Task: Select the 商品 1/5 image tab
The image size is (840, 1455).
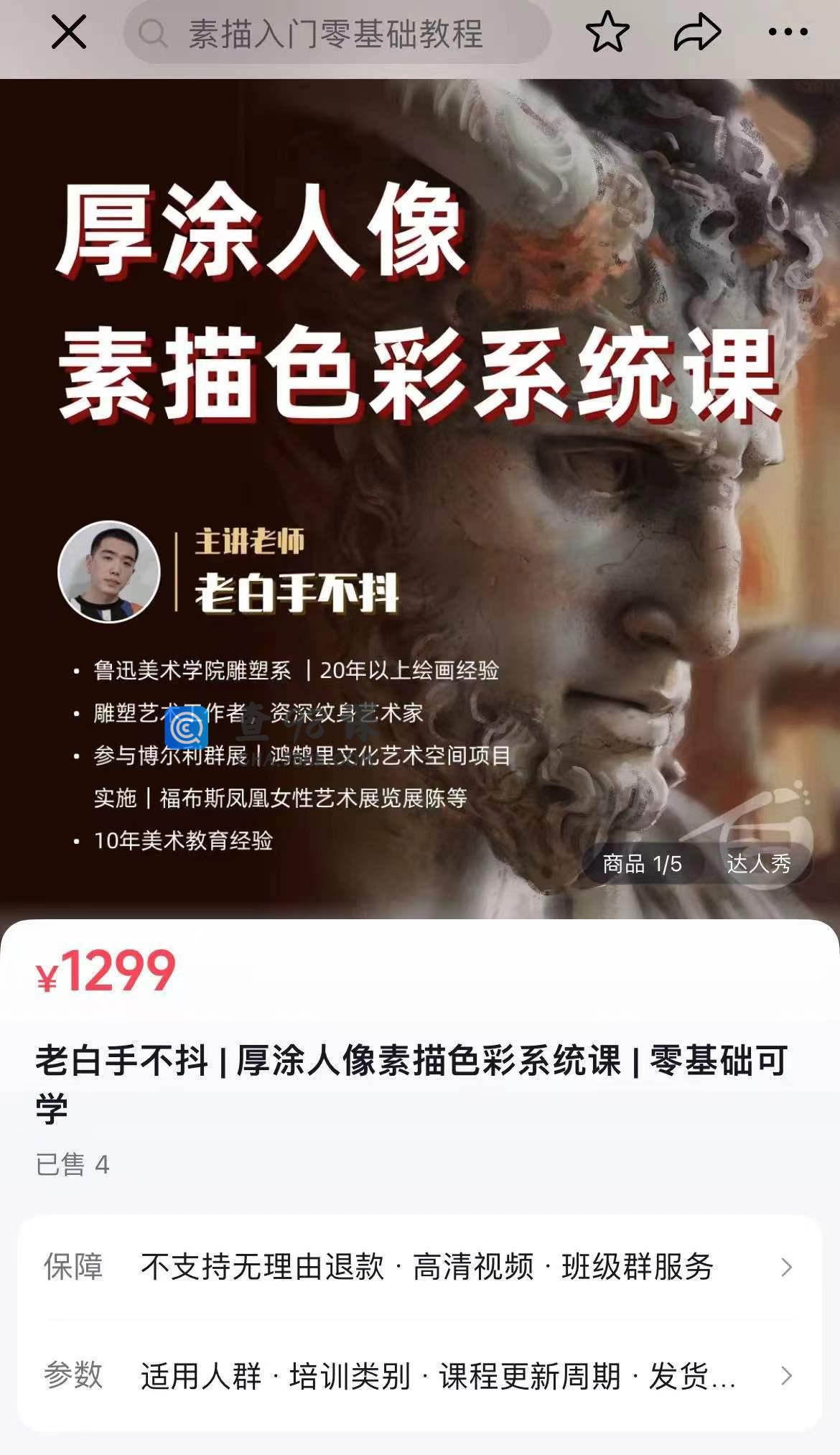Action: (641, 863)
